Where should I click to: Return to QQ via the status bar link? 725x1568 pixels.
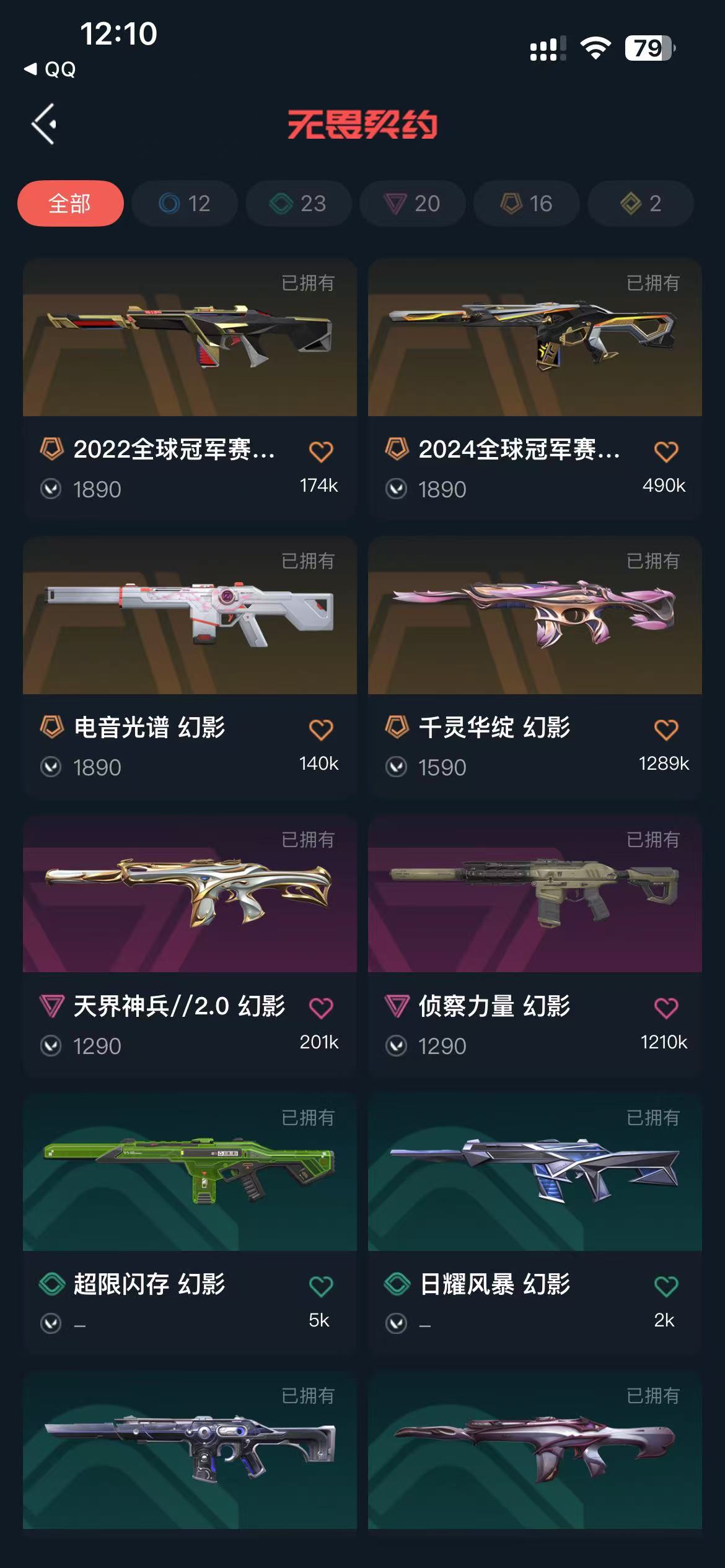[x=51, y=69]
